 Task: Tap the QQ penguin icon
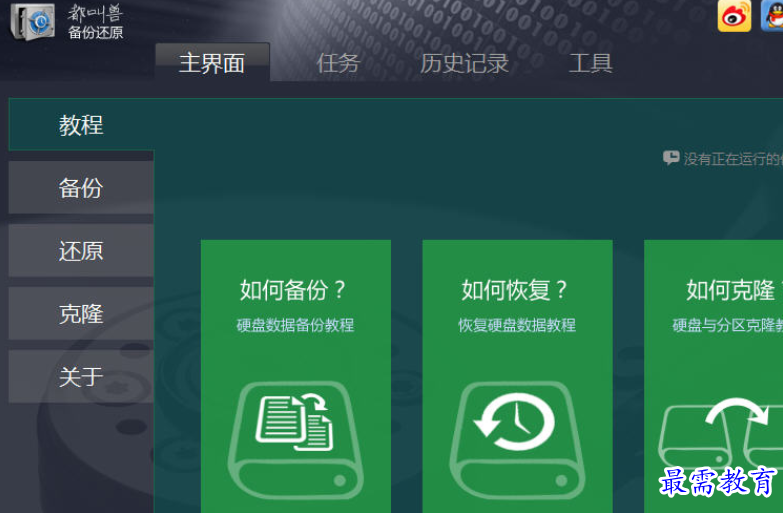(x=773, y=16)
